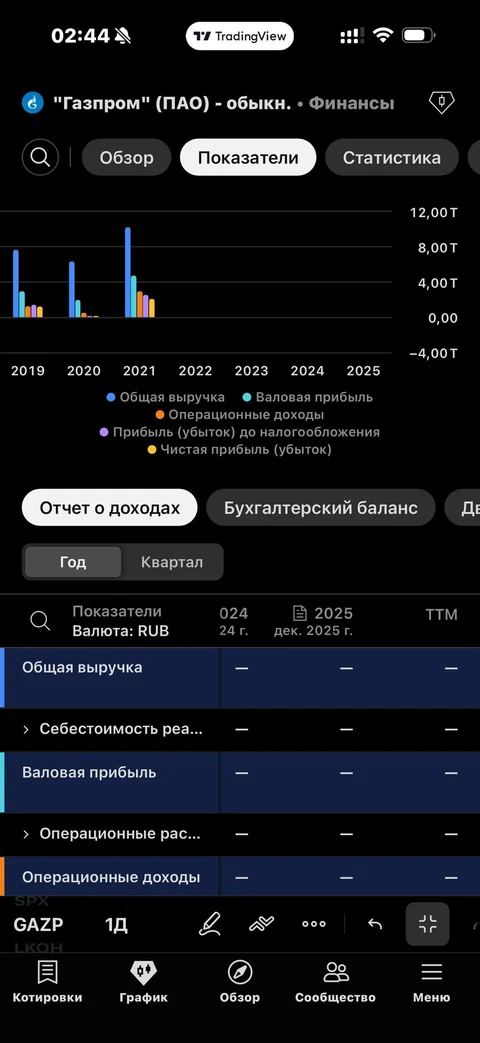
Task: Open the GAZP symbol selector
Action: [39, 925]
